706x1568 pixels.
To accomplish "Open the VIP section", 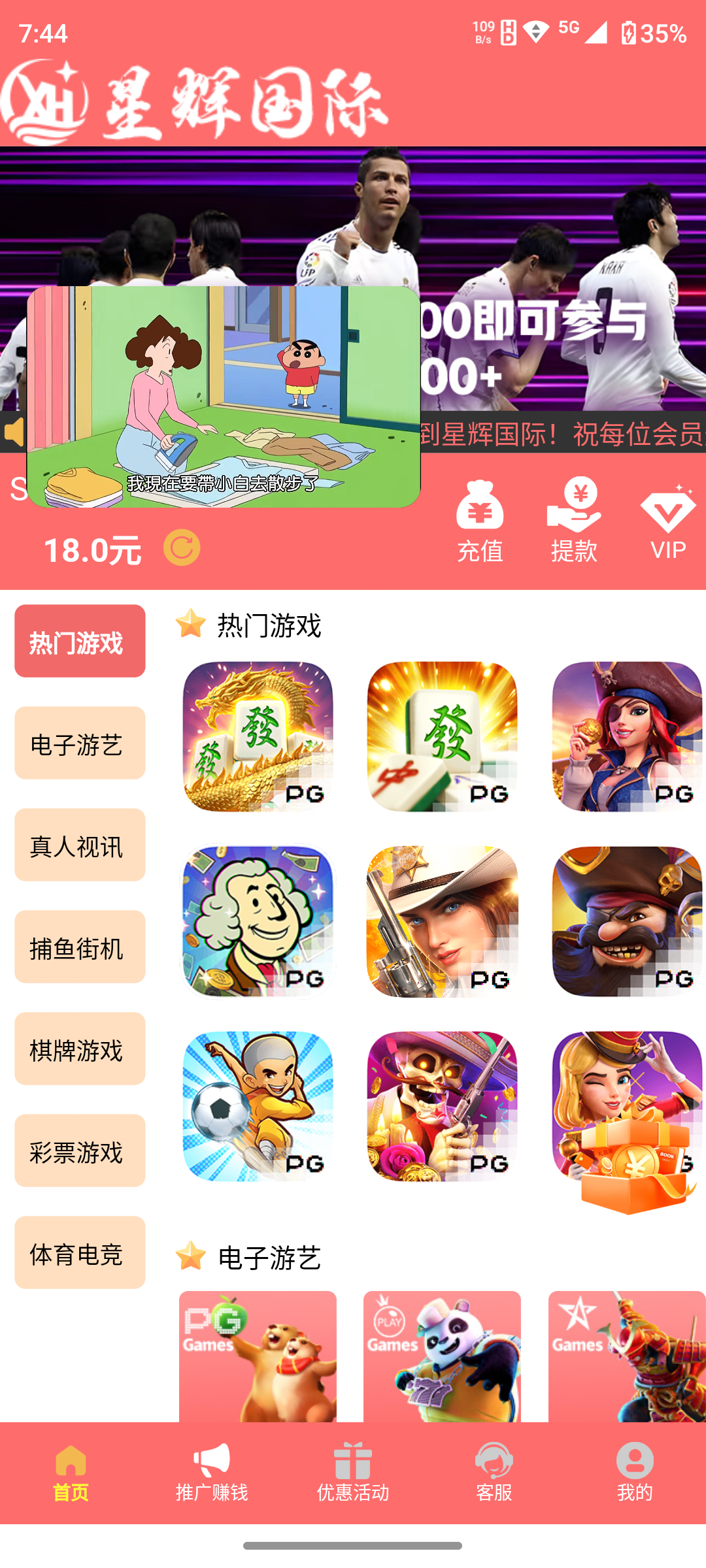I will coord(667,523).
